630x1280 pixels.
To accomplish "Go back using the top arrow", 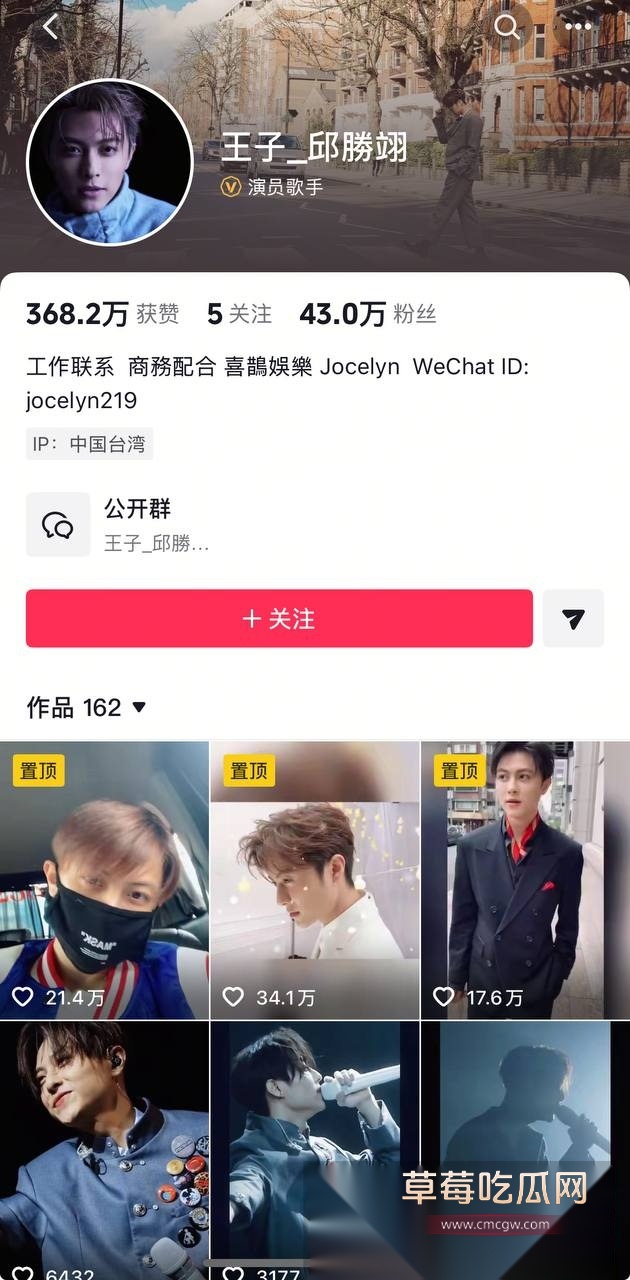I will pos(51,27).
